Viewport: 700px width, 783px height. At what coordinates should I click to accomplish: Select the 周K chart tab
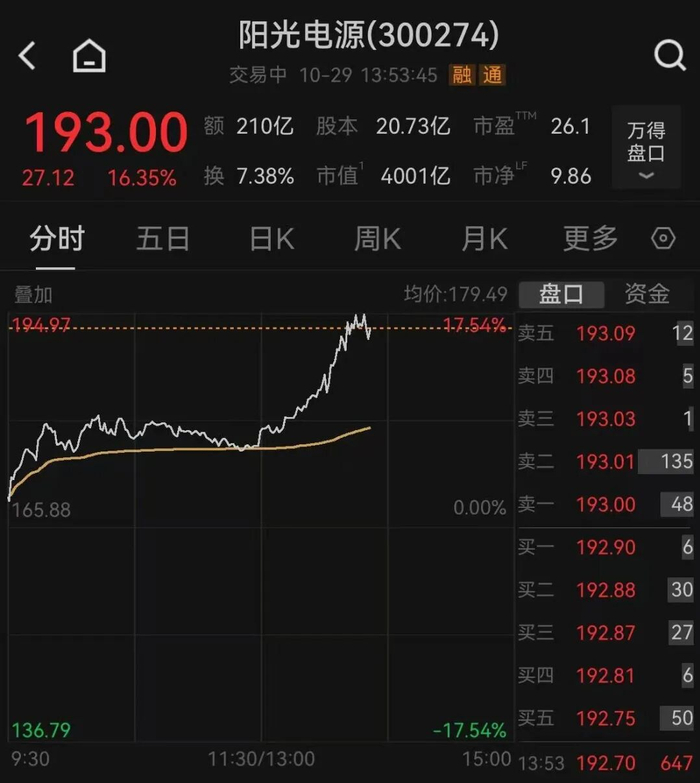(377, 239)
